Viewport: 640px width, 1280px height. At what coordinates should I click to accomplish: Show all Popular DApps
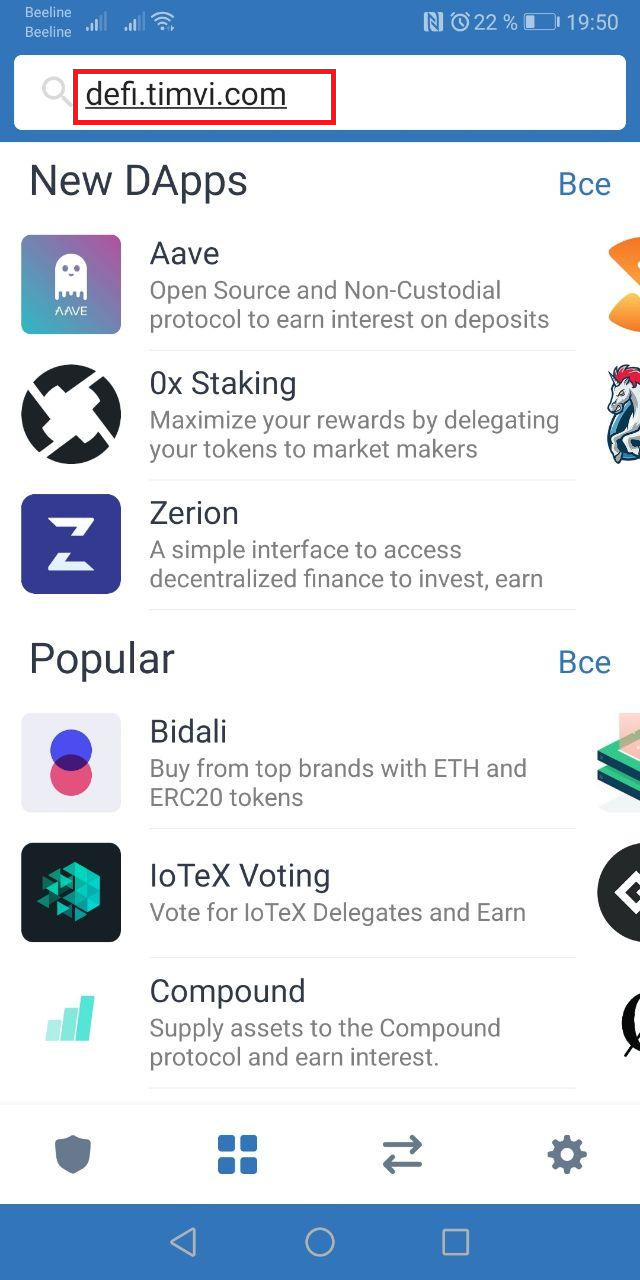click(x=584, y=662)
